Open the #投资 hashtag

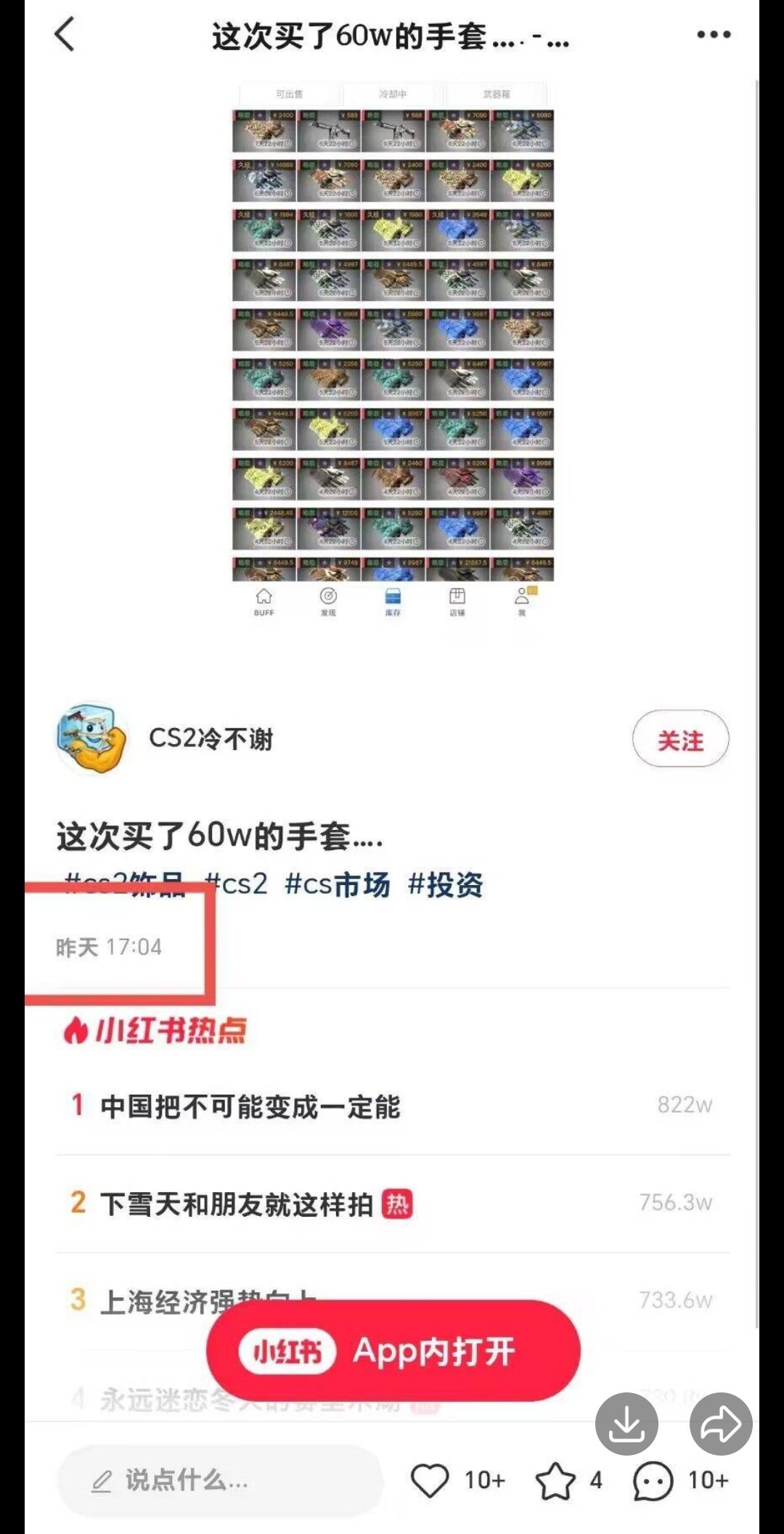pyautogui.click(x=445, y=884)
